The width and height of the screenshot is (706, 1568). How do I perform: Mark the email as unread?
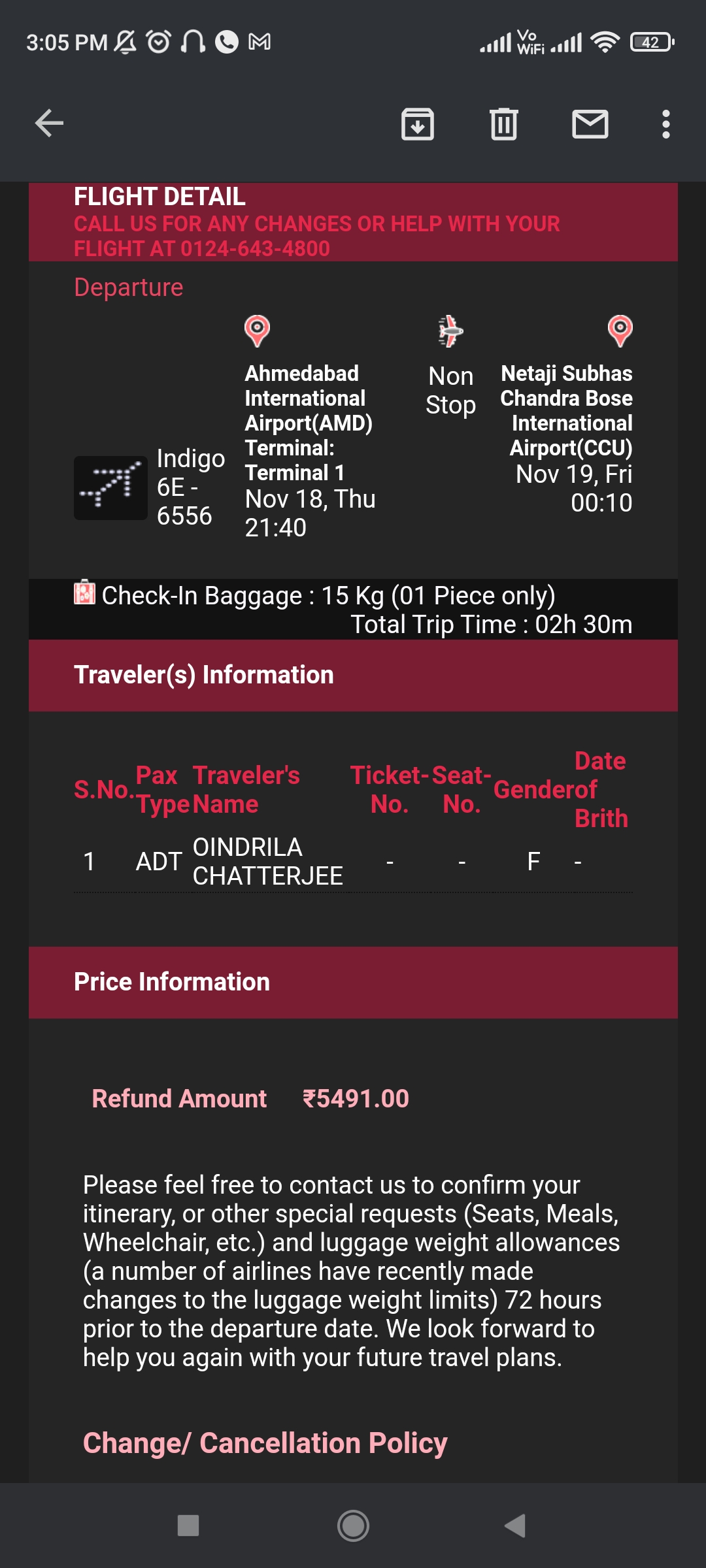(x=590, y=124)
